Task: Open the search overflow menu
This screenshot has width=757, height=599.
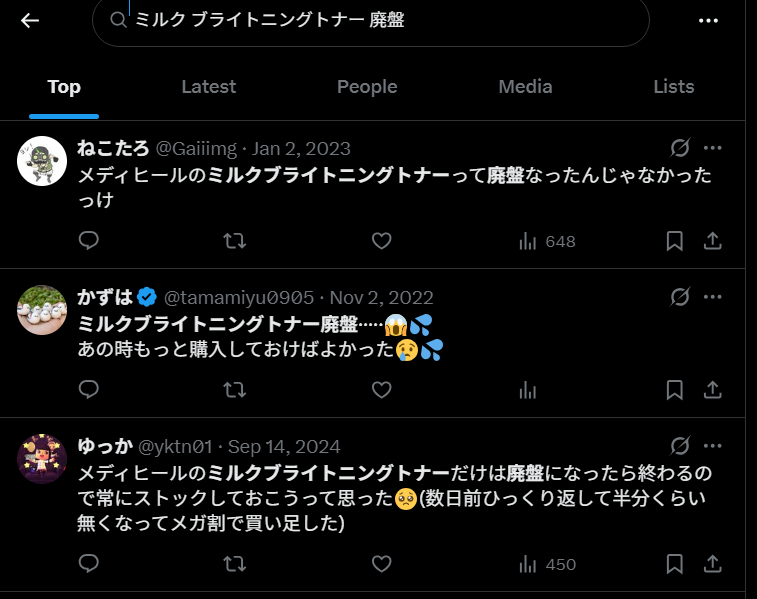Action: [708, 20]
